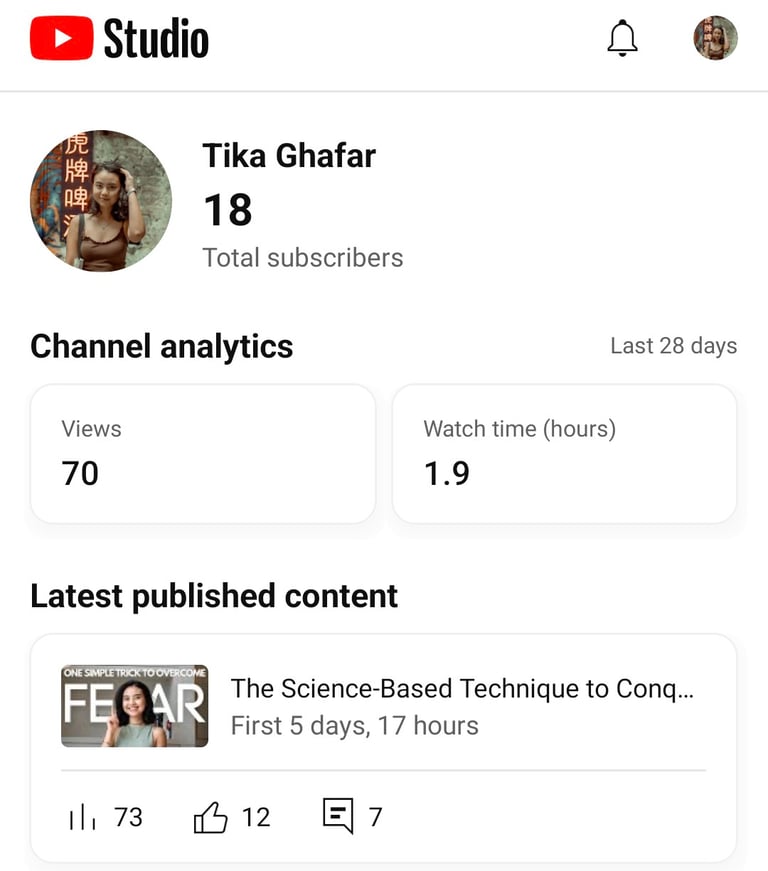
Task: Tap the channel profile picture beside Tika Ghafar
Action: click(101, 200)
